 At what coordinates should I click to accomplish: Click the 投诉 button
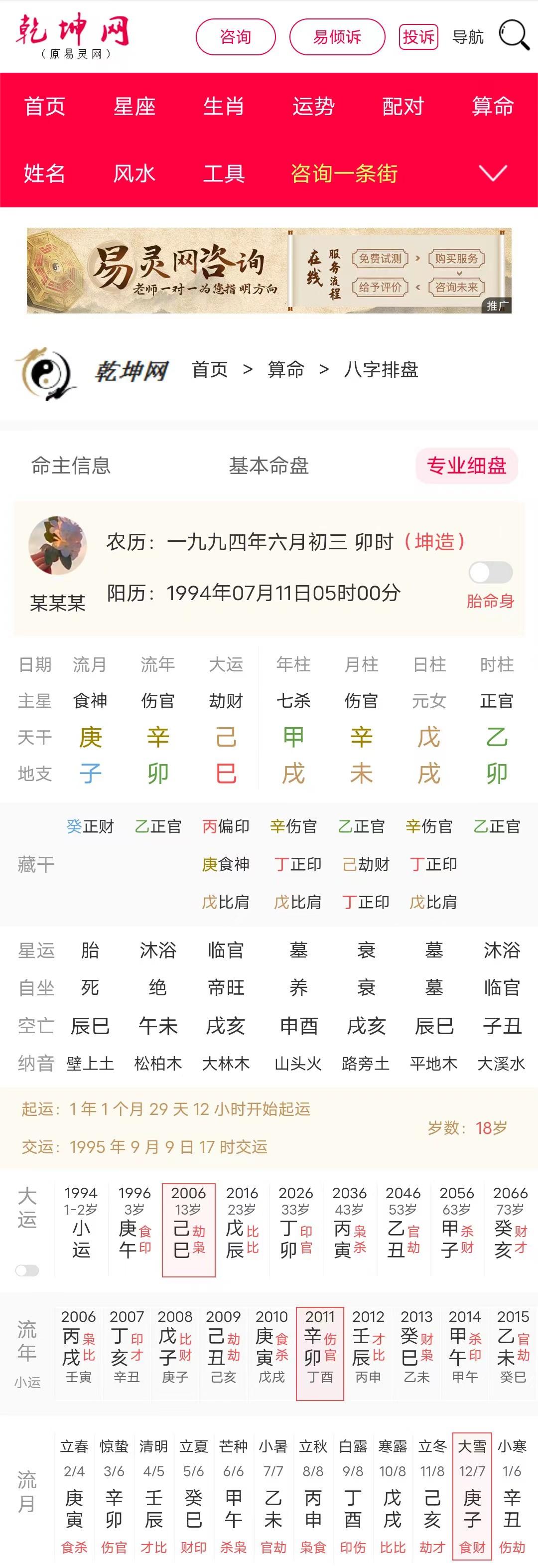[417, 36]
